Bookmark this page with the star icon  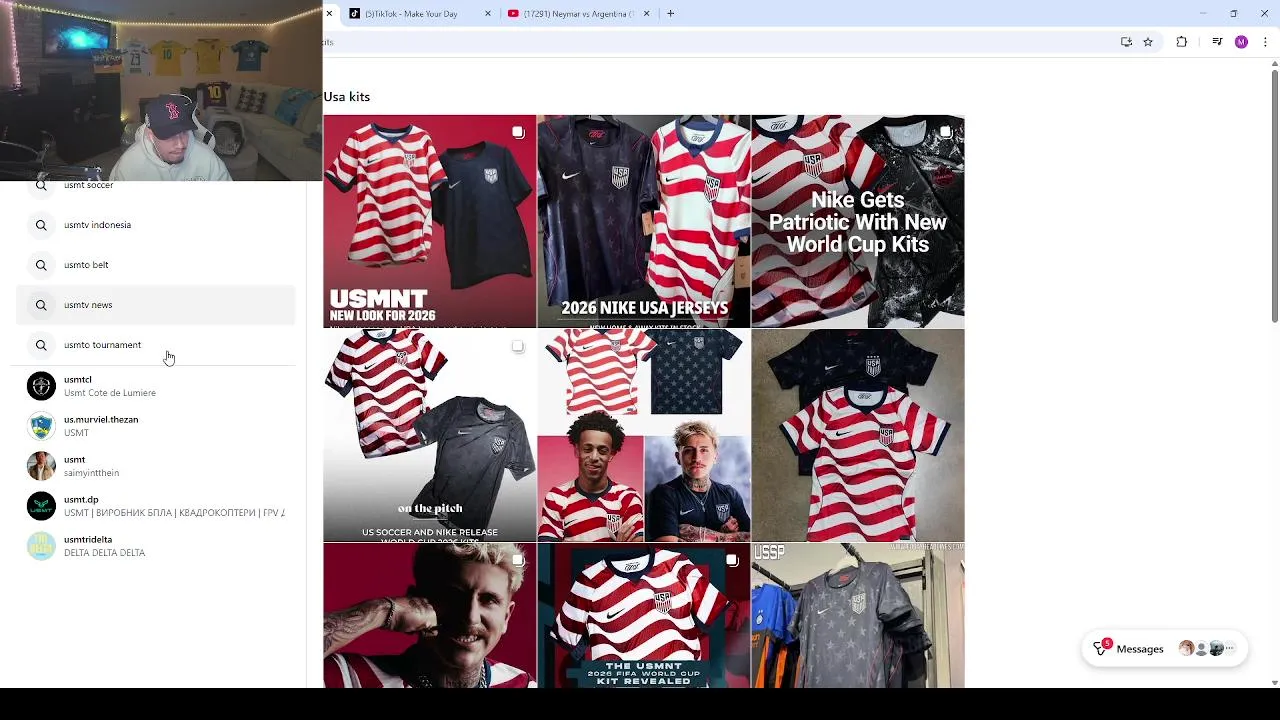tap(1148, 42)
